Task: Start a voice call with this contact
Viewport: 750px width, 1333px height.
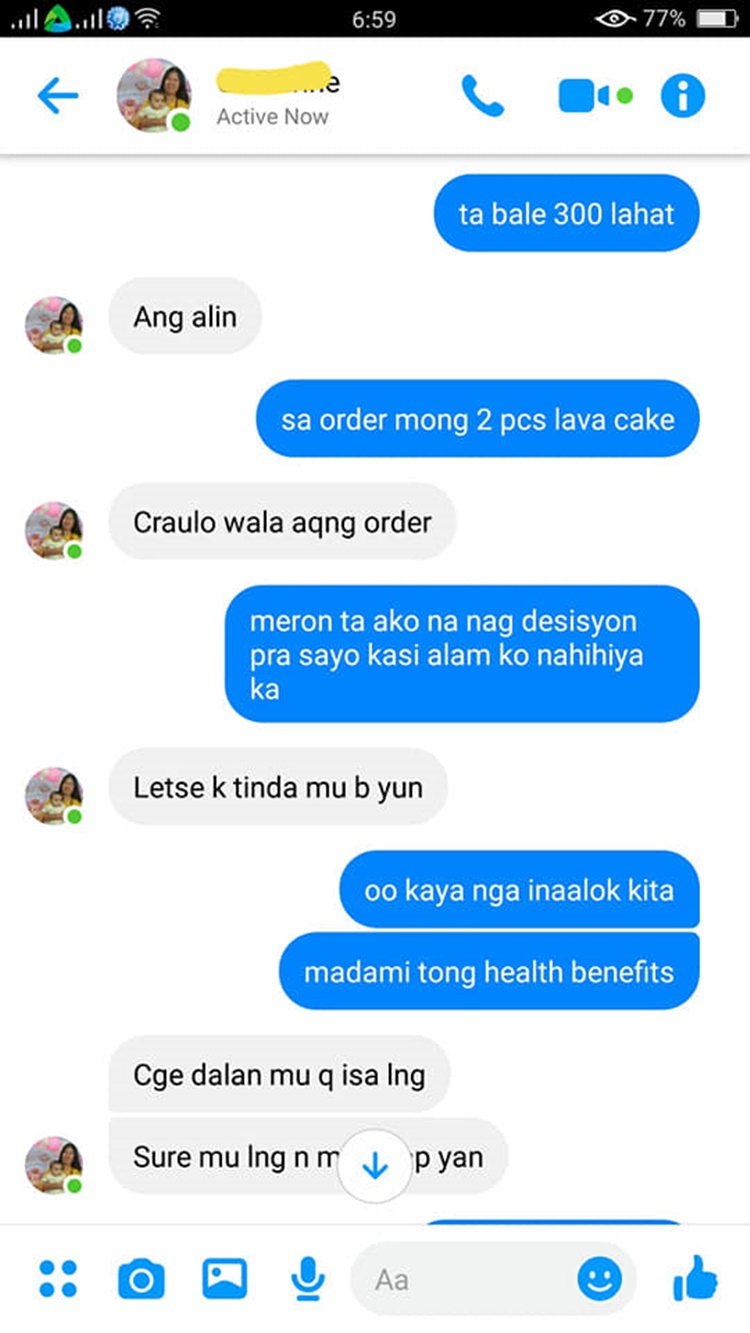Action: (482, 97)
